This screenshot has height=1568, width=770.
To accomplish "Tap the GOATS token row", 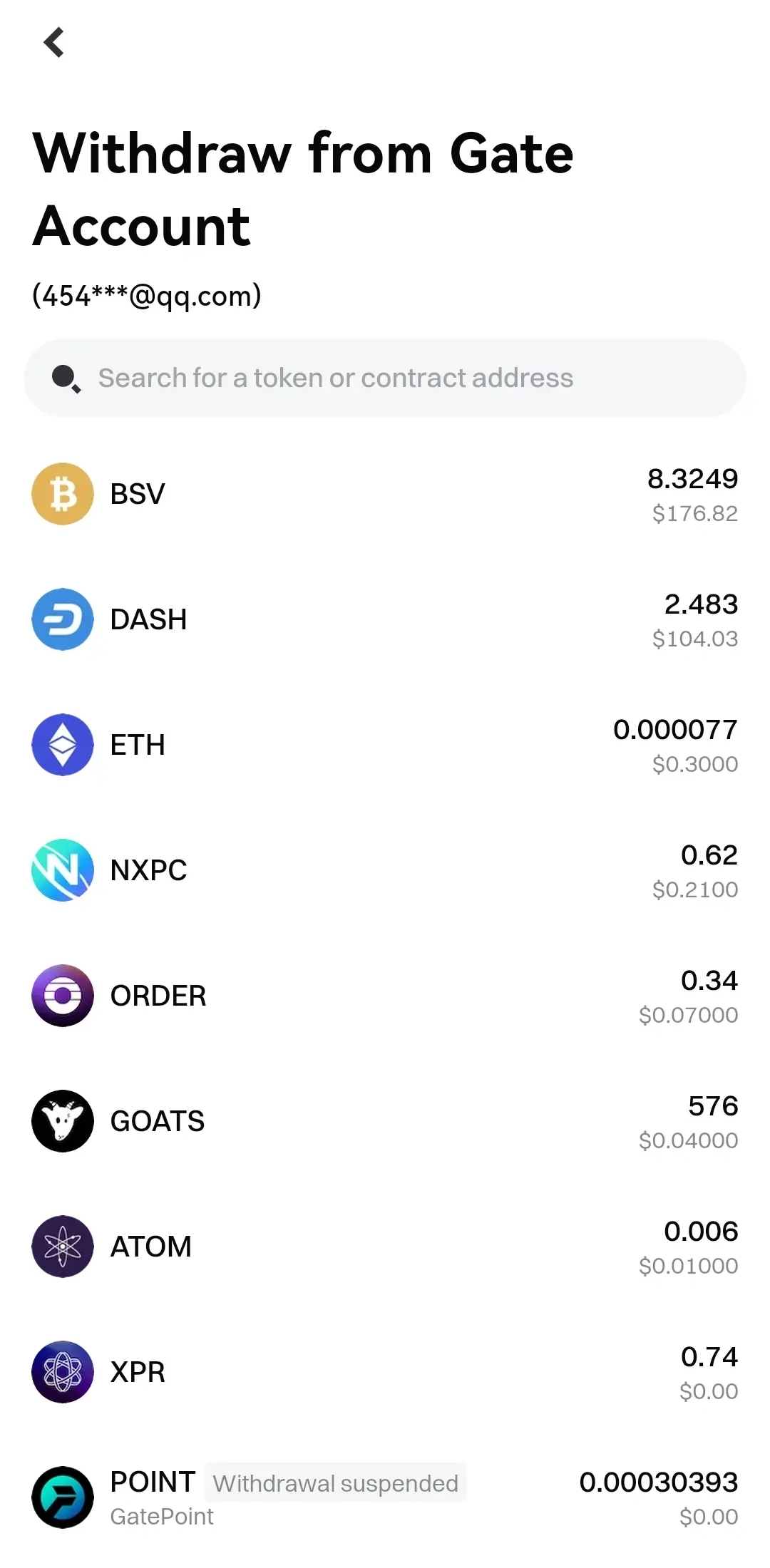I will tap(385, 1122).
